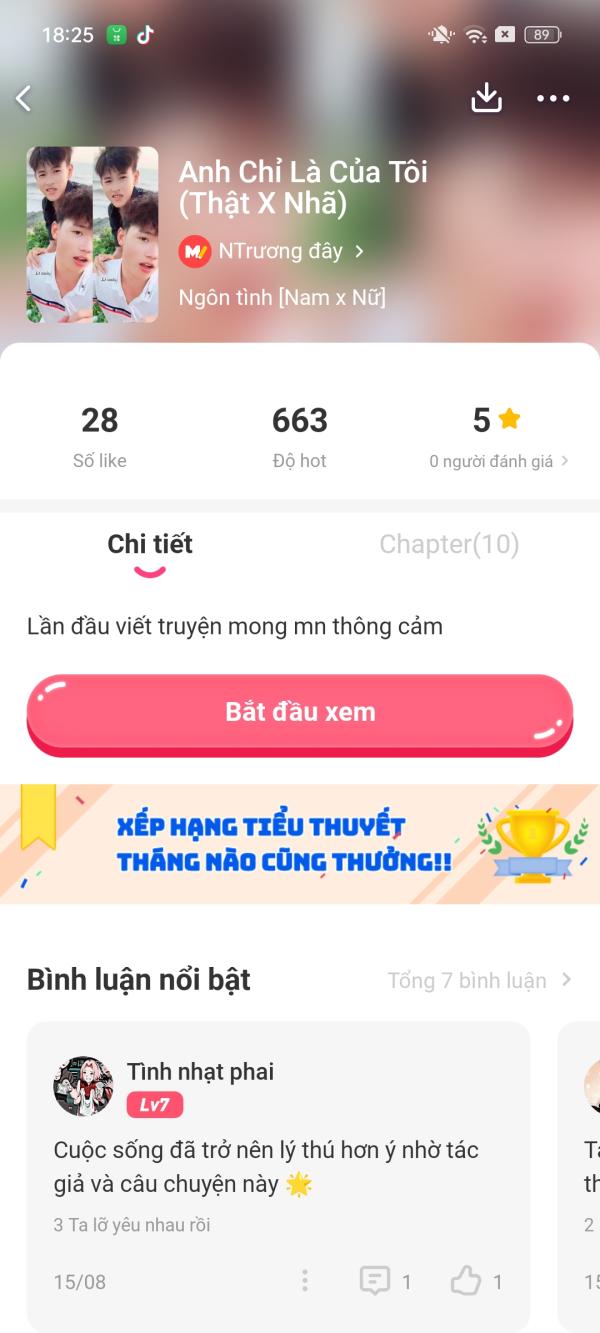The image size is (600, 1333).
Task: Open the Xếp hạng tiểu thuyết banner
Action: 300,844
